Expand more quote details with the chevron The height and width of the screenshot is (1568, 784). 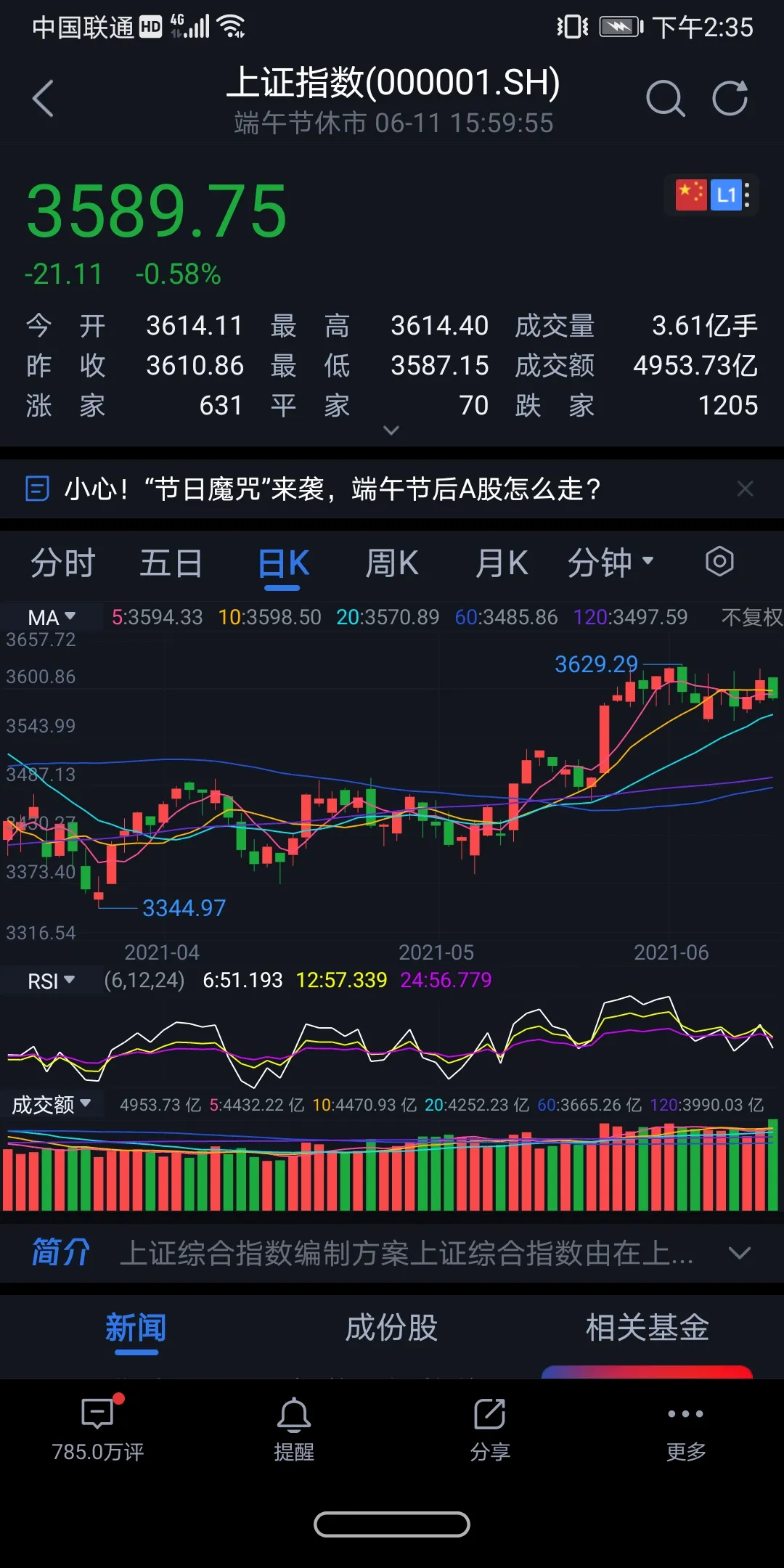click(x=391, y=430)
